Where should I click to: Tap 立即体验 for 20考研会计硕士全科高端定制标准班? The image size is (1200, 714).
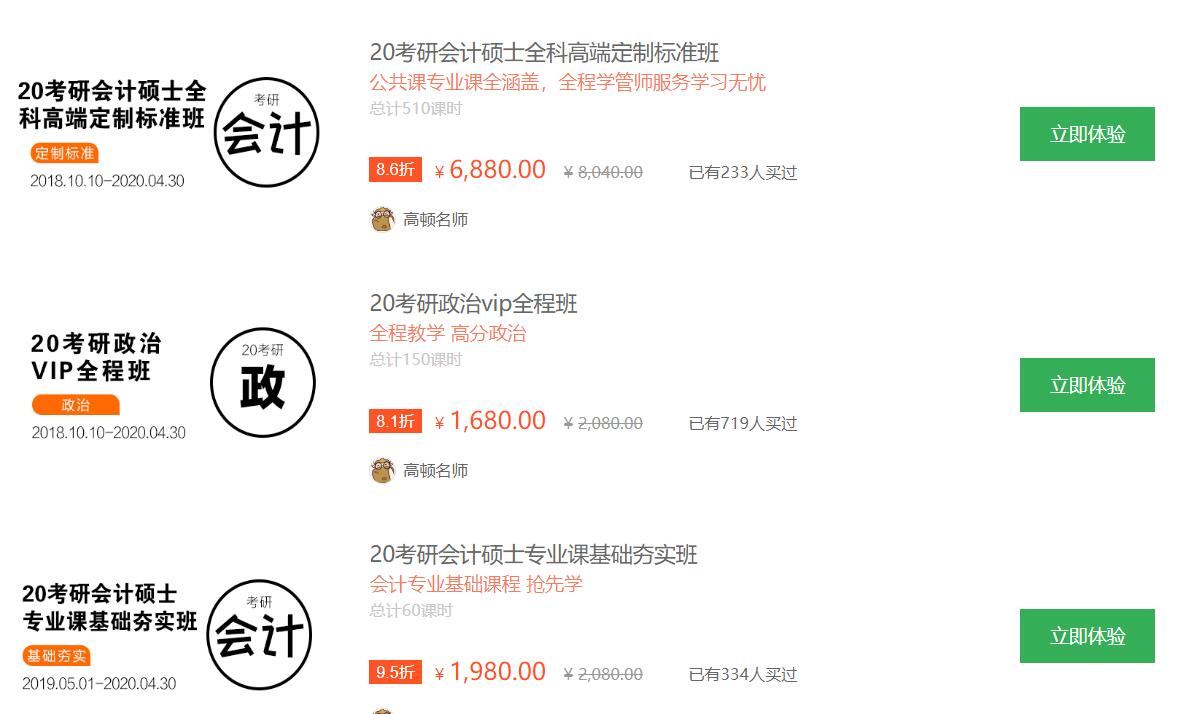(1087, 134)
